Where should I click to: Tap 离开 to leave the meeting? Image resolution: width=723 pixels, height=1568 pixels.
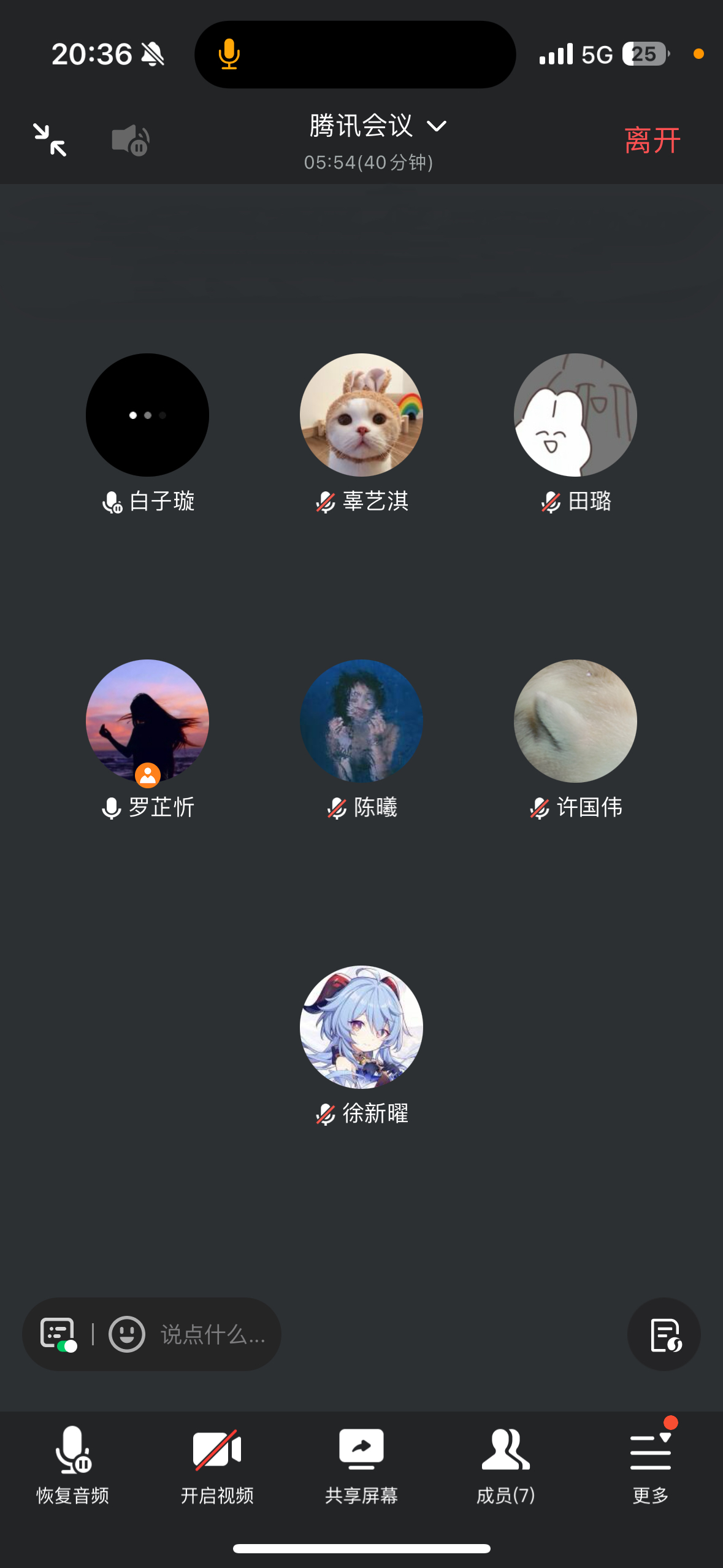click(652, 140)
